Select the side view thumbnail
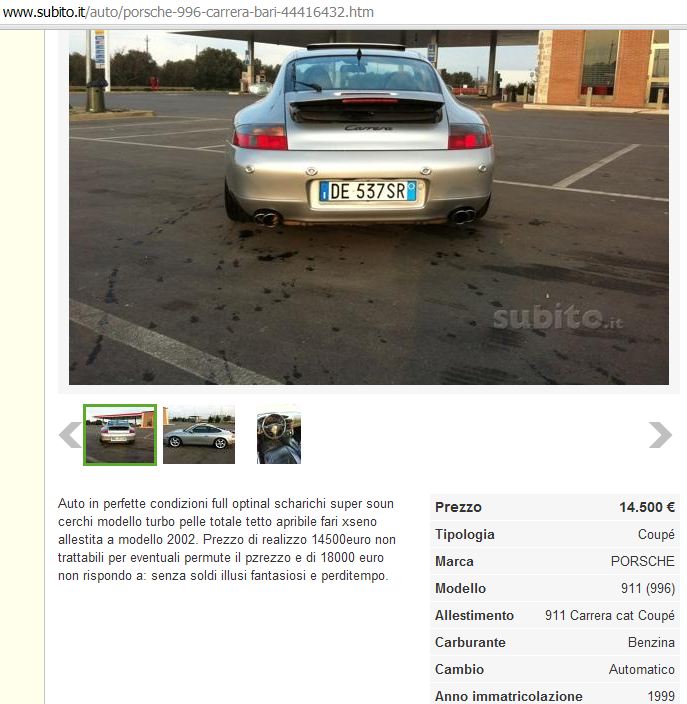The width and height of the screenshot is (687, 704). pyautogui.click(x=199, y=435)
